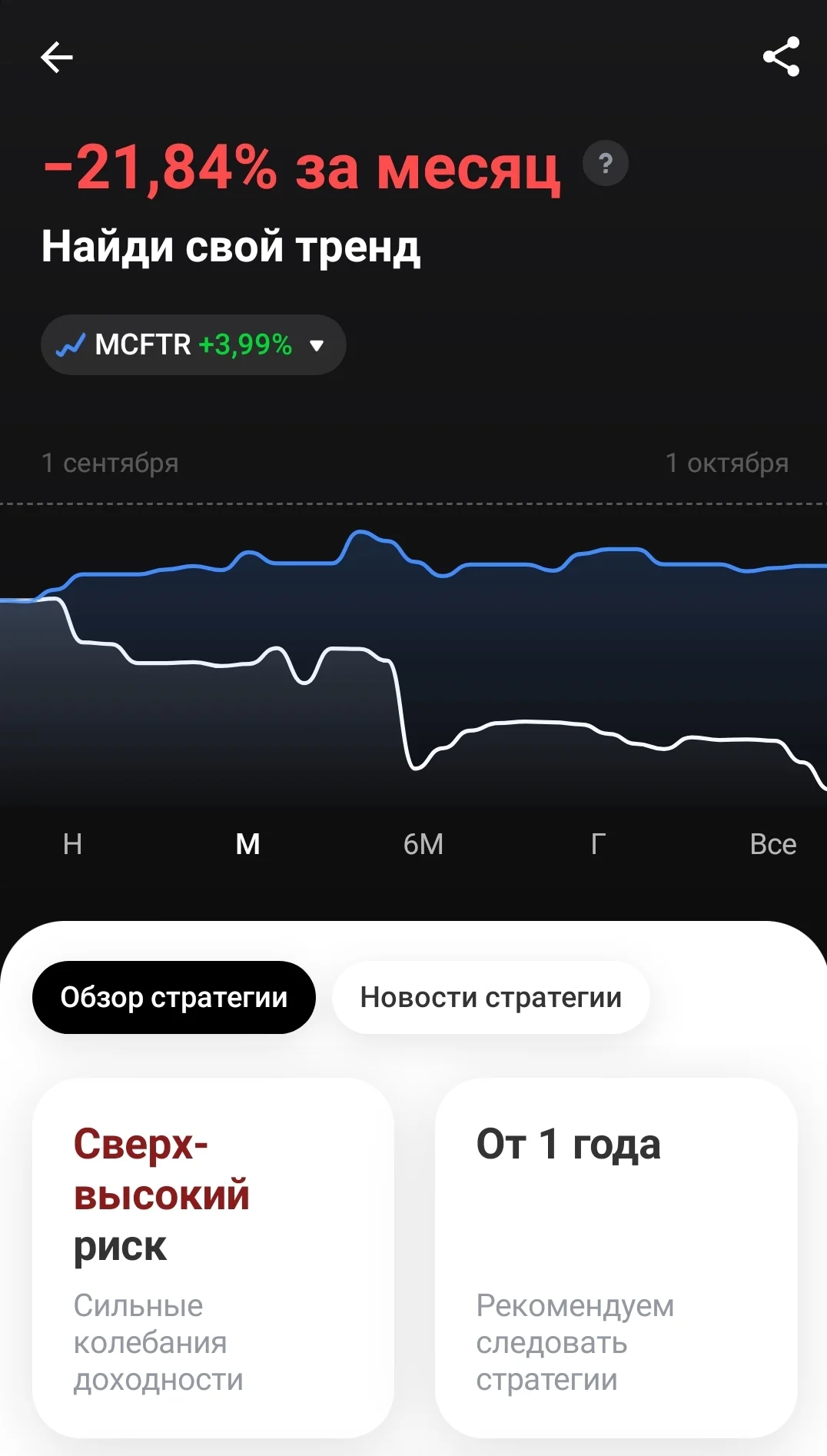Switch chart to Г (year) period
The height and width of the screenshot is (1456, 827).
pyautogui.click(x=598, y=844)
